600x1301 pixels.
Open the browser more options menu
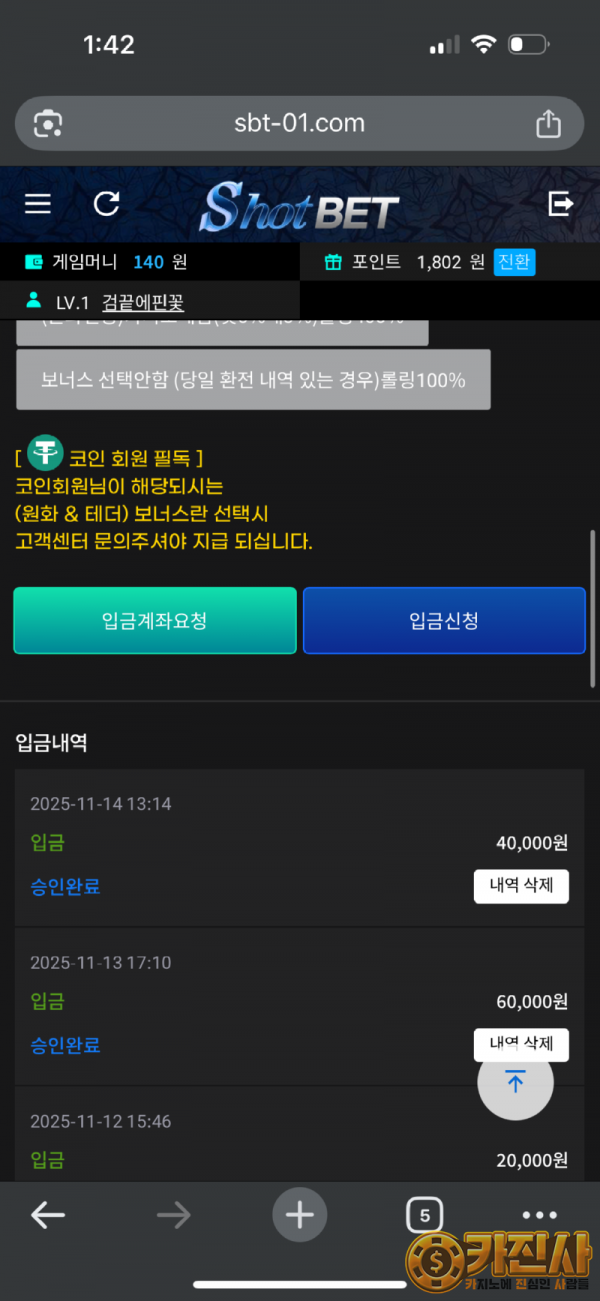click(x=539, y=1215)
